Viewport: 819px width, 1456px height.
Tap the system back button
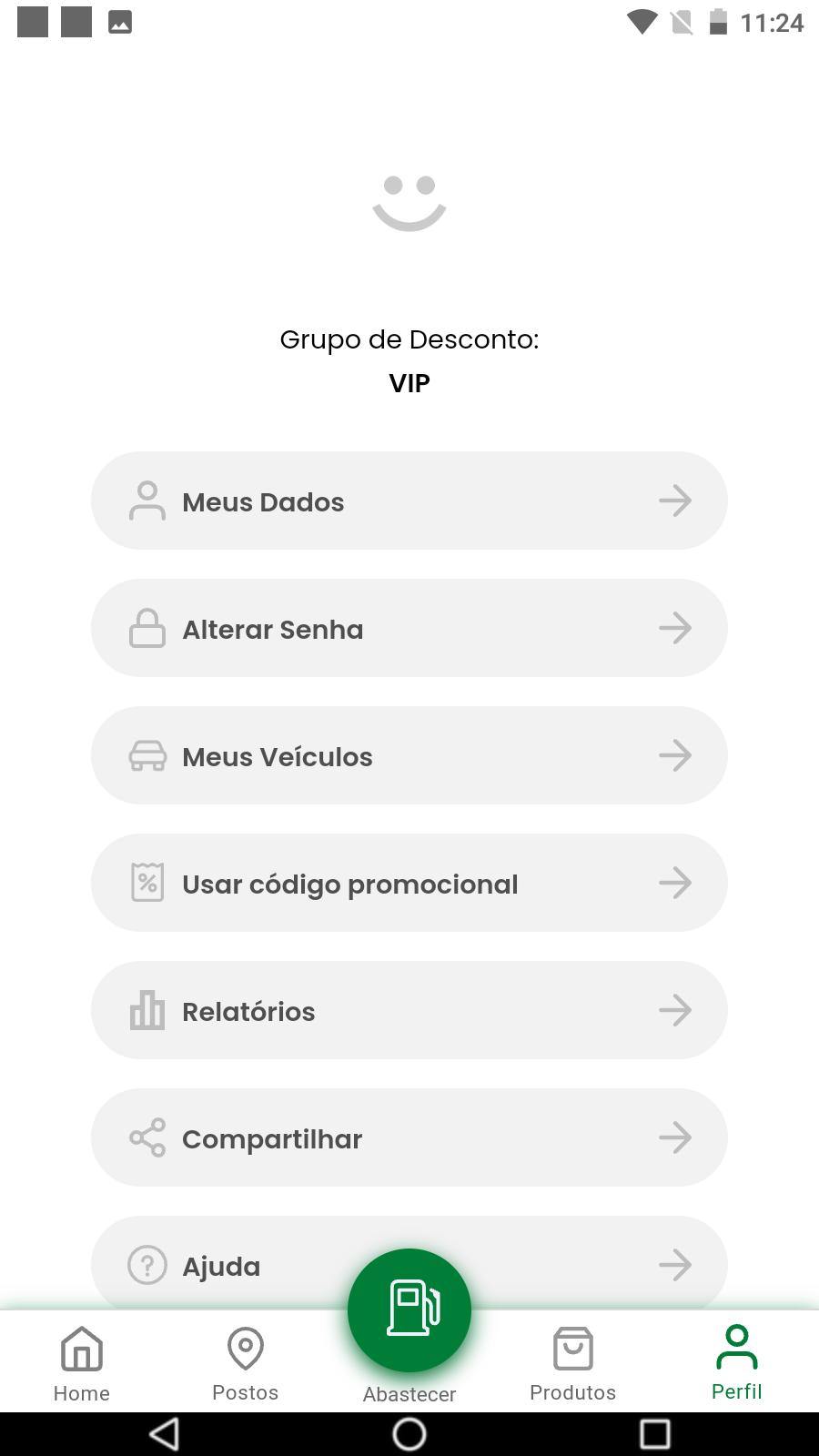pos(165,1434)
